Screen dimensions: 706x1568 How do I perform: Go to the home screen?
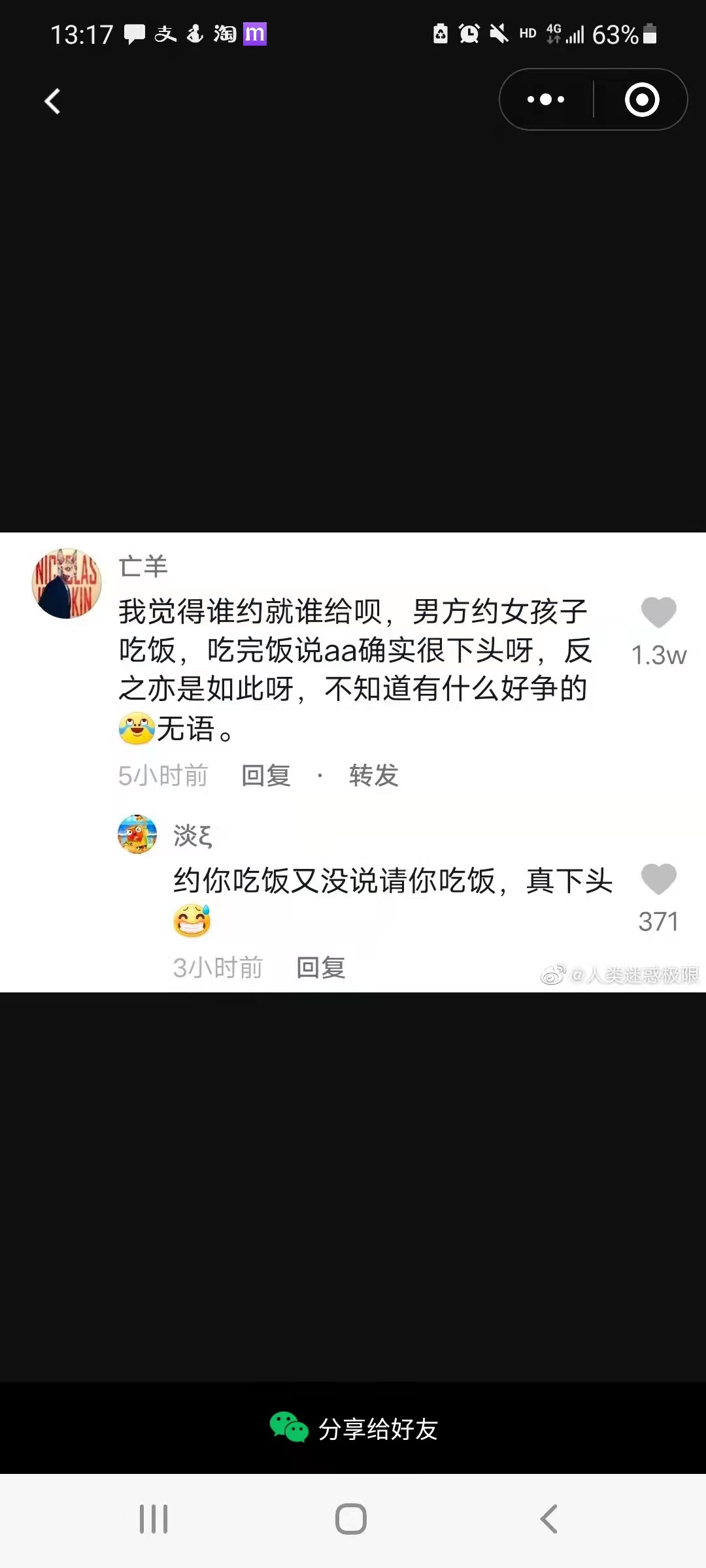click(351, 1519)
